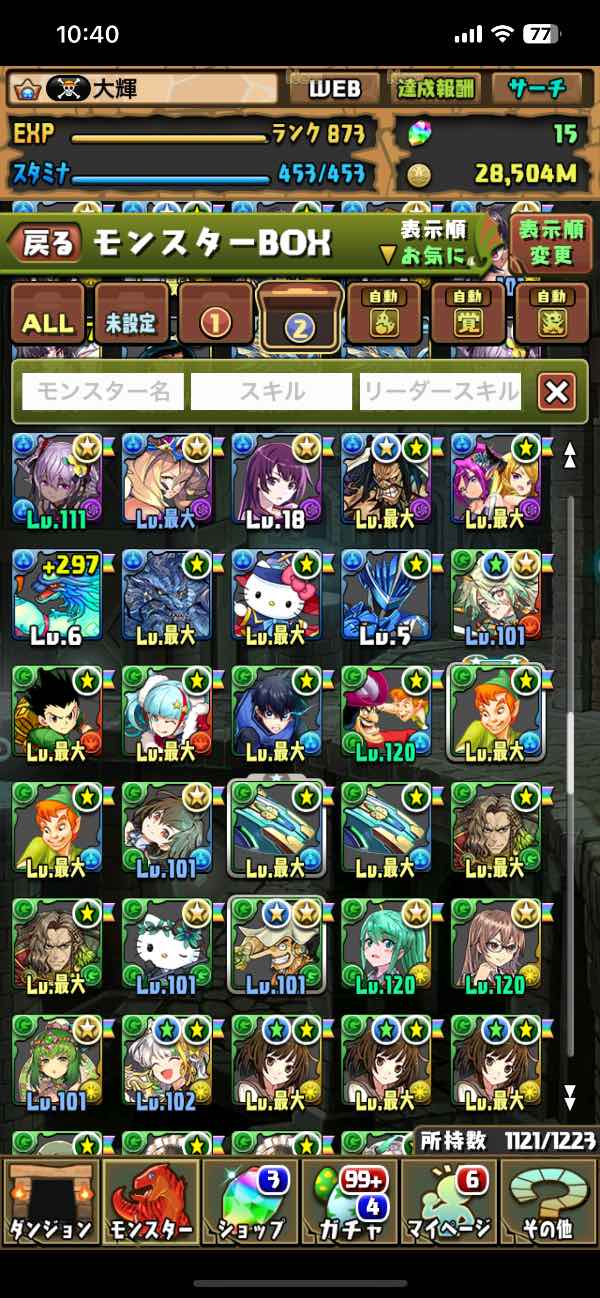This screenshot has width=600, height=1298.
Task: Switch to box tab 1
Action: [x=215, y=320]
